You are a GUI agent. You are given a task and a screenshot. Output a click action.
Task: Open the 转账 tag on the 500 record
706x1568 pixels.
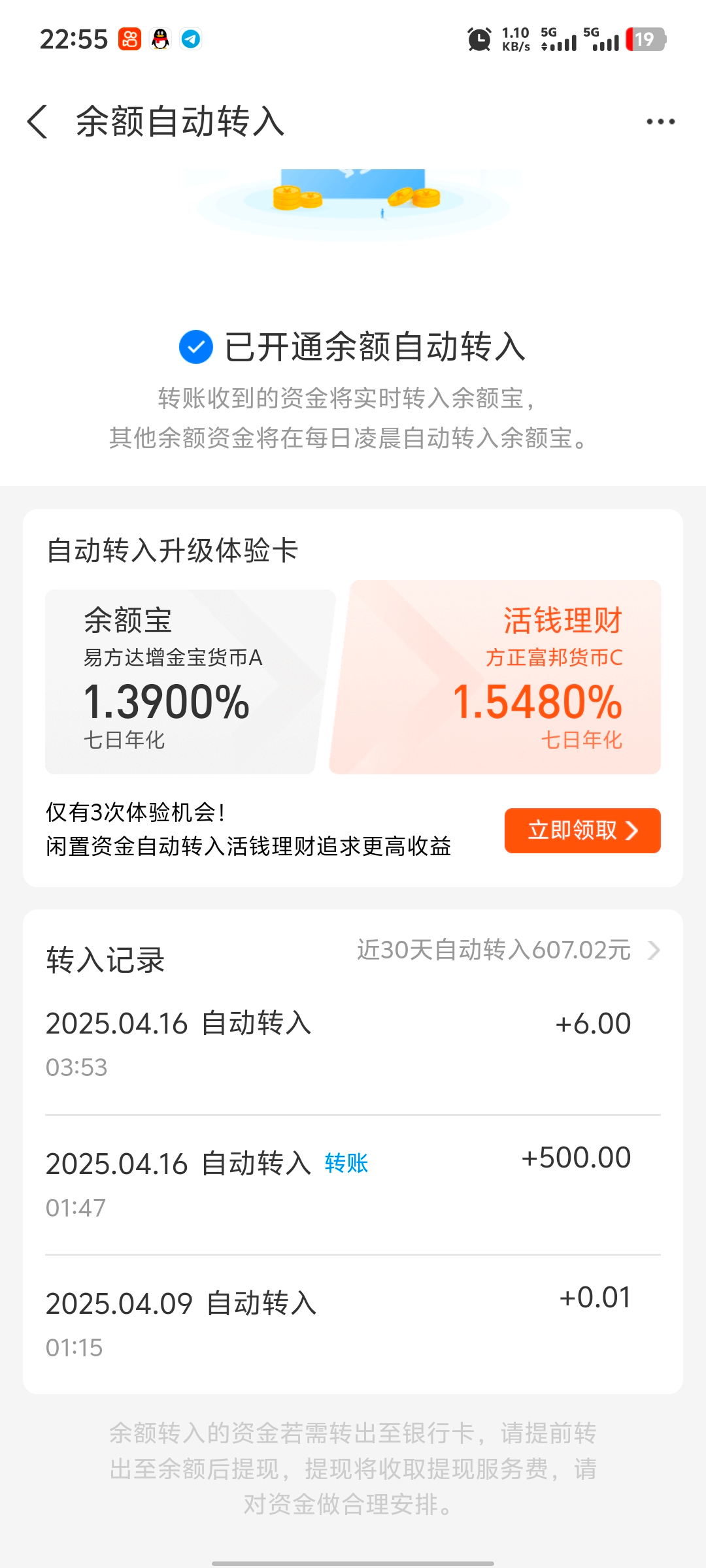tap(346, 1163)
